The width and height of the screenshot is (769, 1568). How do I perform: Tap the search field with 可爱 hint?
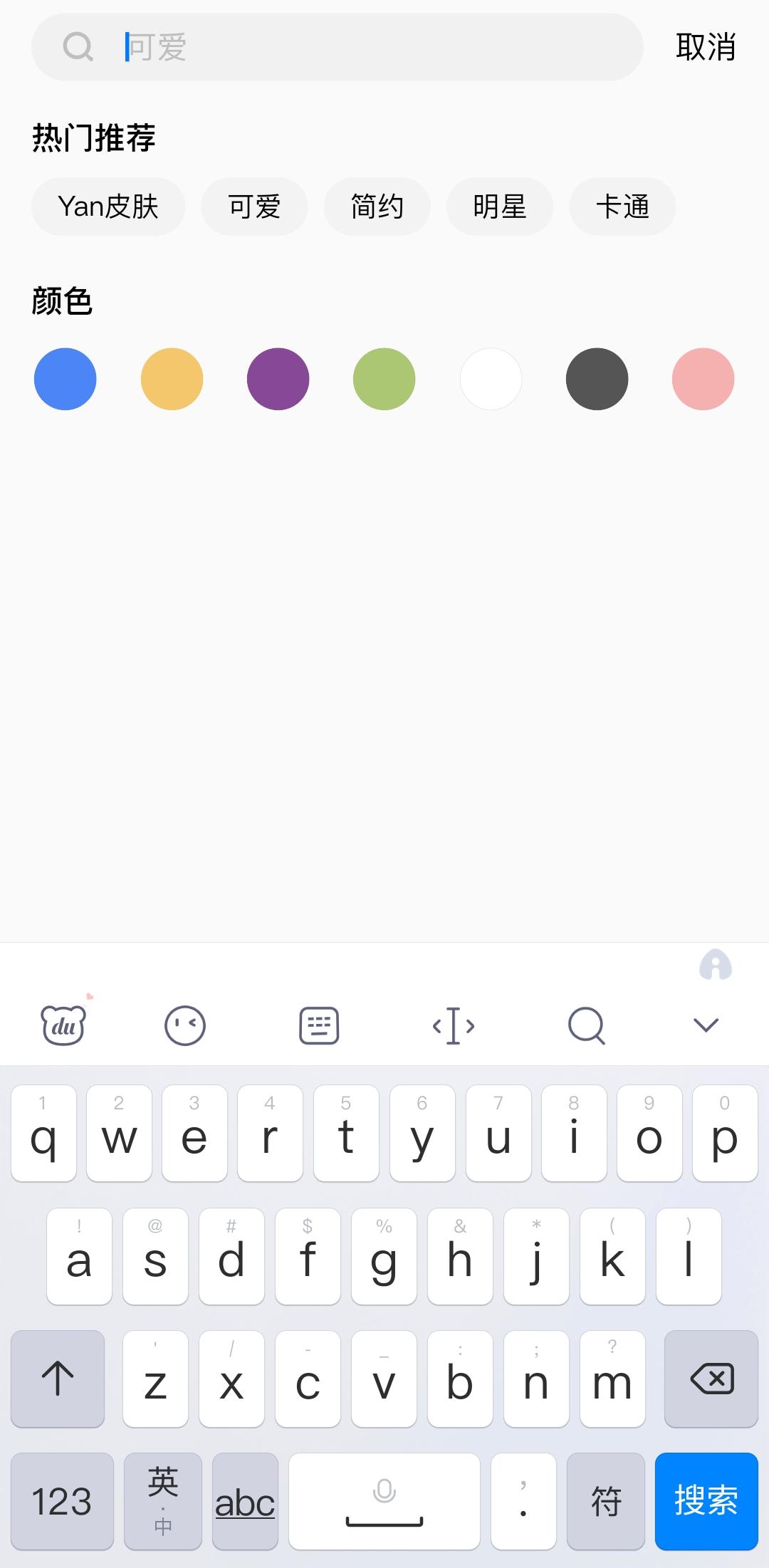356,47
